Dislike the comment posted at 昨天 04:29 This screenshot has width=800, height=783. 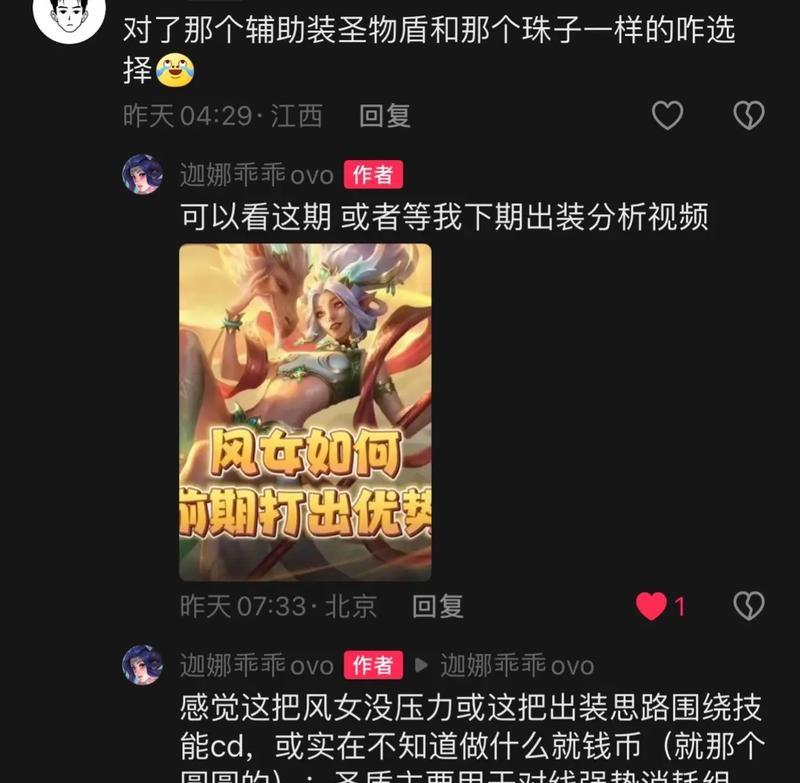(x=748, y=116)
